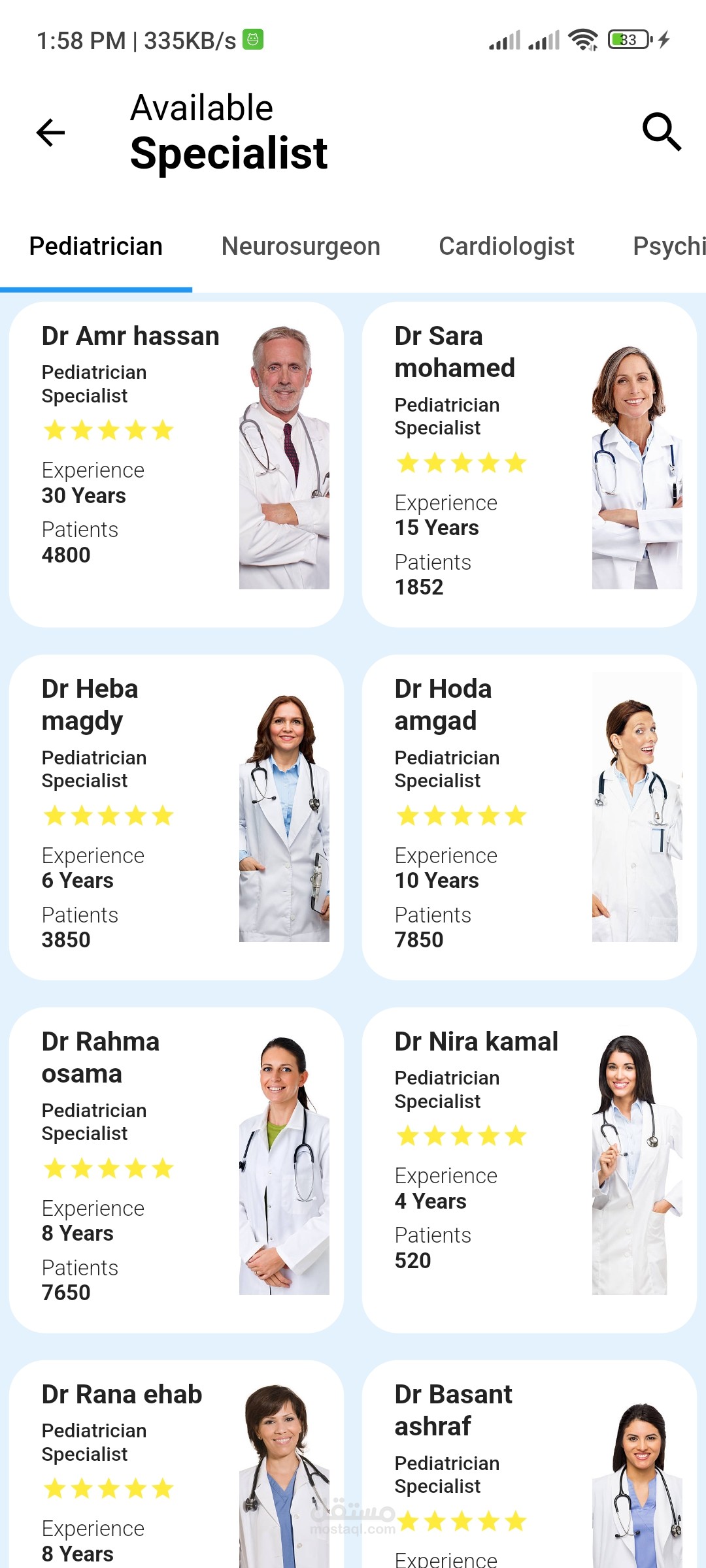Screen dimensions: 706x1568
Task: Open Dr Amr hassan's card
Action: pyautogui.click(x=176, y=464)
